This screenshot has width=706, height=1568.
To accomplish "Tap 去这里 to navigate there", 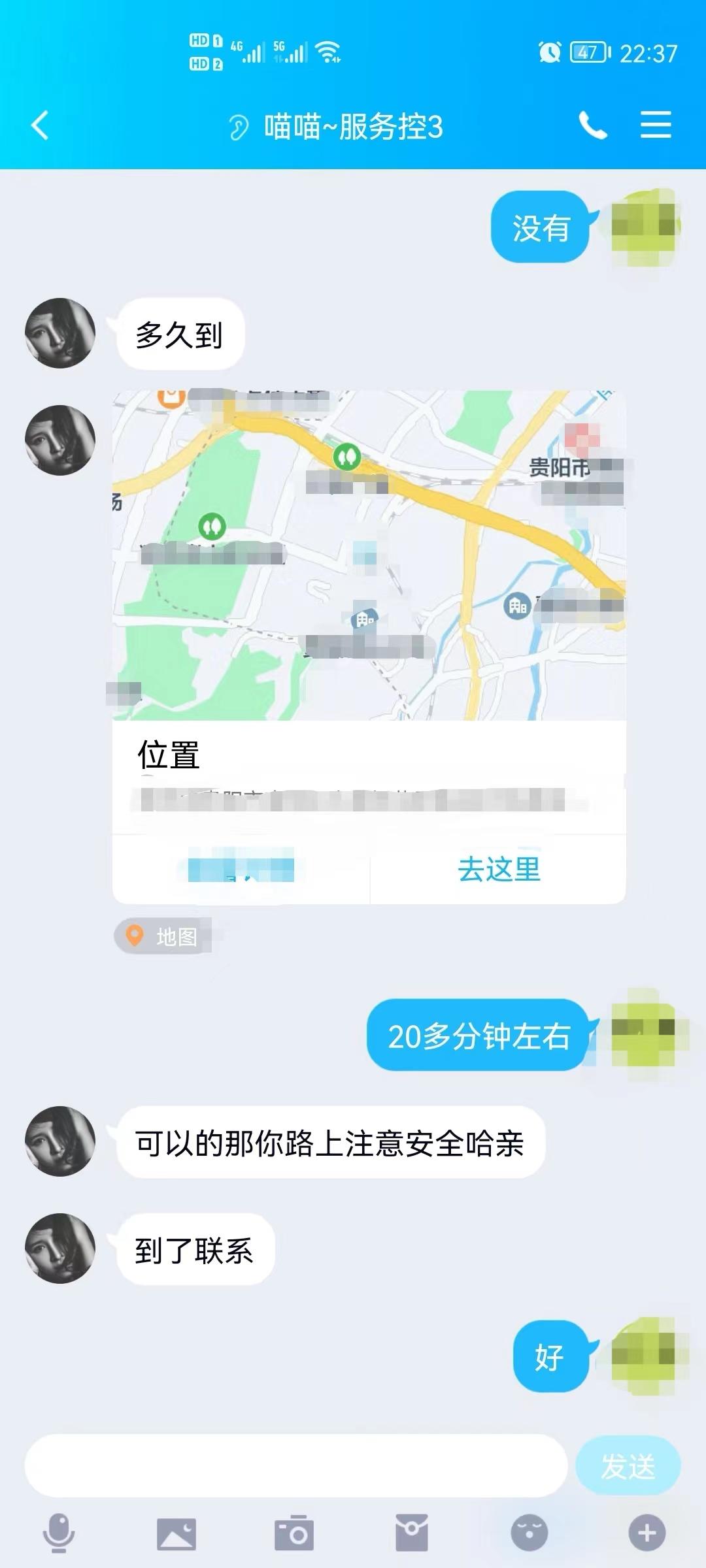I will click(x=499, y=870).
